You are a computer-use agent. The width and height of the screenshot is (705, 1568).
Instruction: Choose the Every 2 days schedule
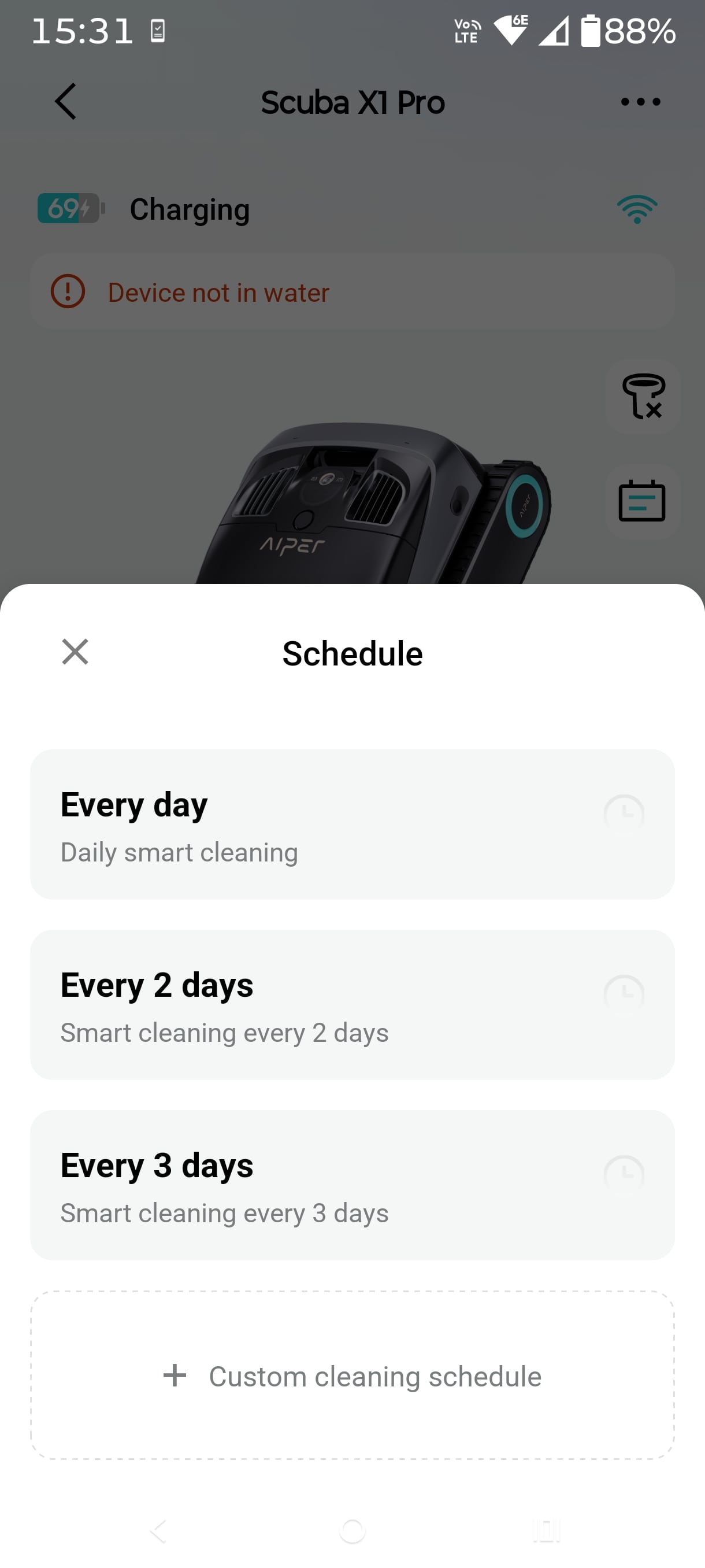351,1004
